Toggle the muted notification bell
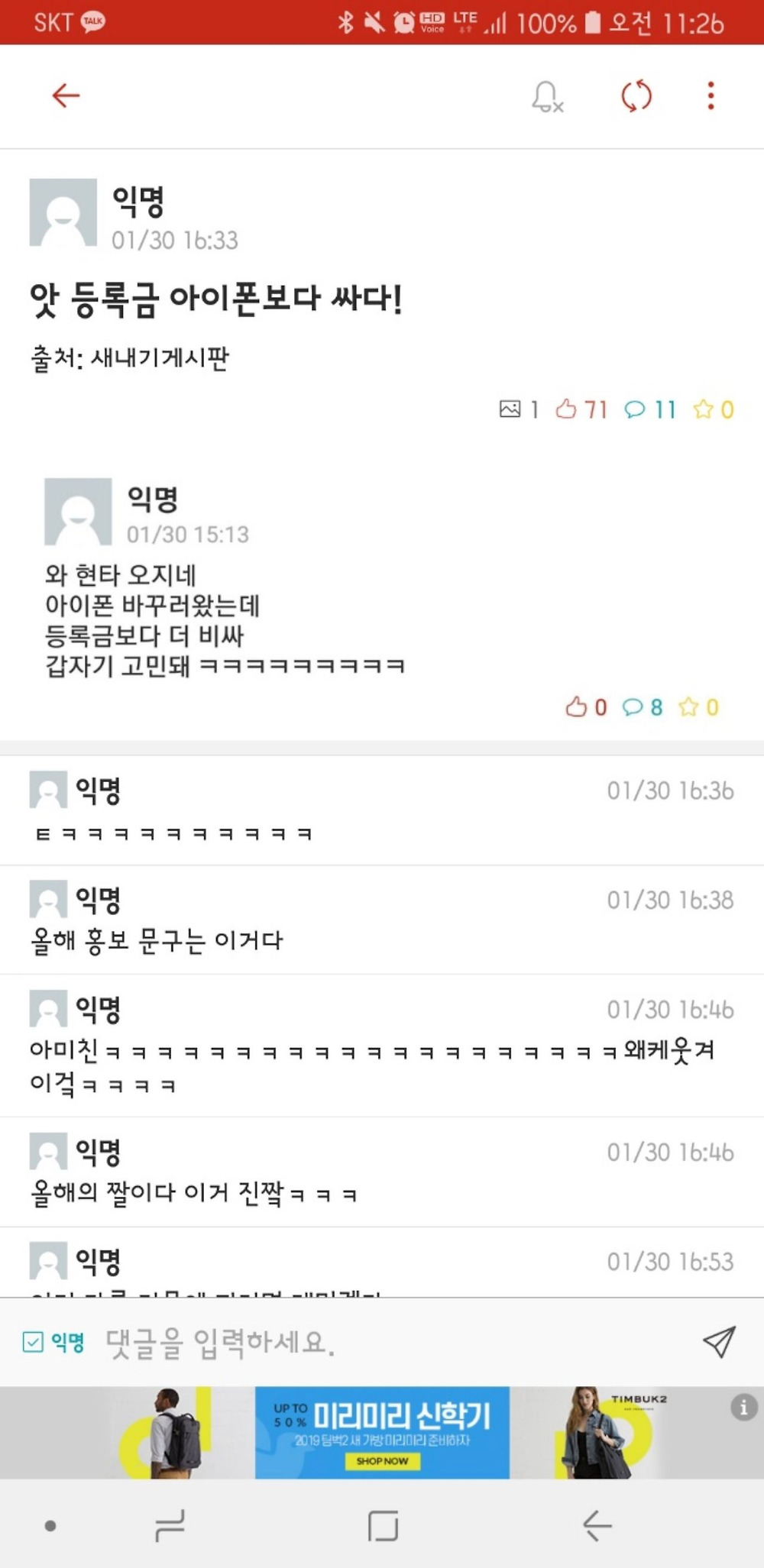The image size is (764, 1568). pyautogui.click(x=547, y=96)
